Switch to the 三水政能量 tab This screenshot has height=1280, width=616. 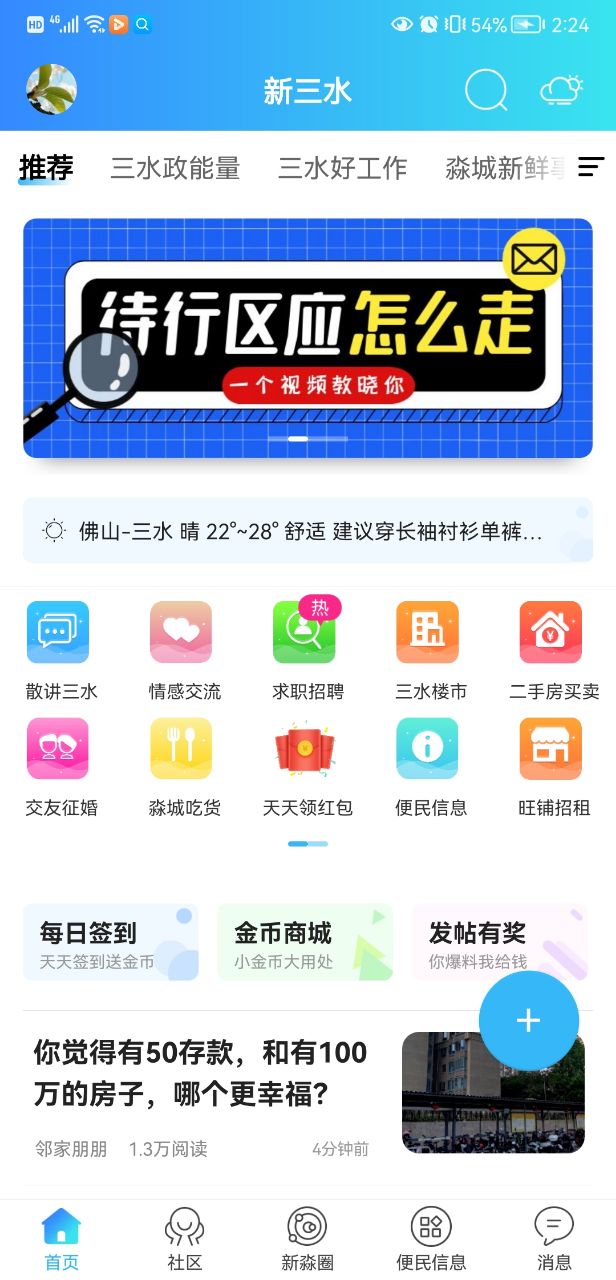pyautogui.click(x=175, y=168)
